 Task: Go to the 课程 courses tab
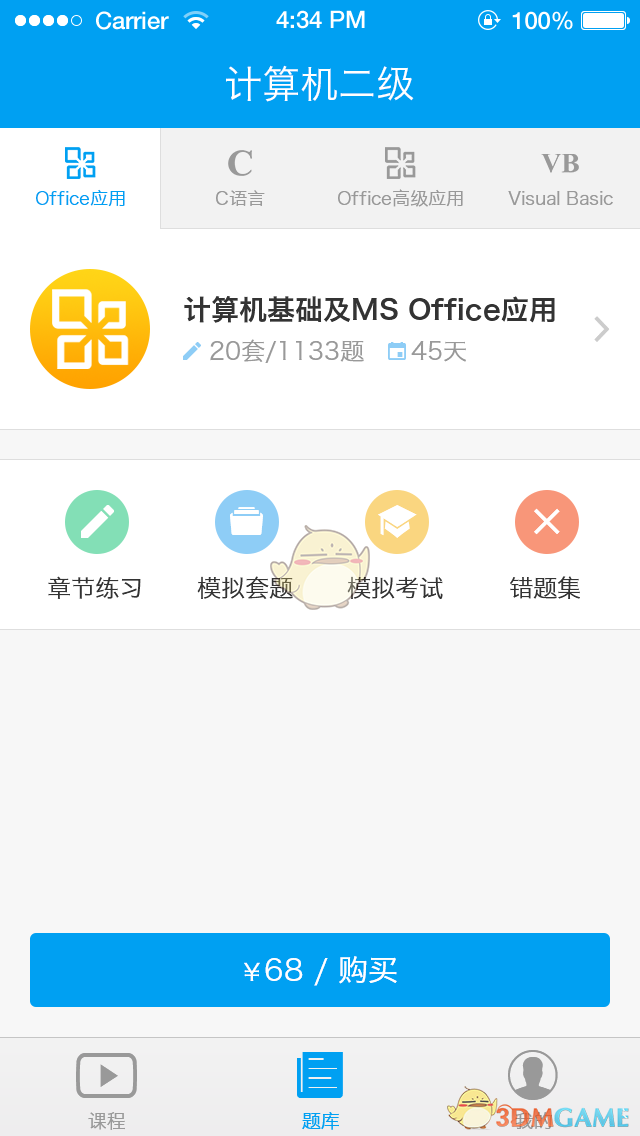click(107, 1090)
